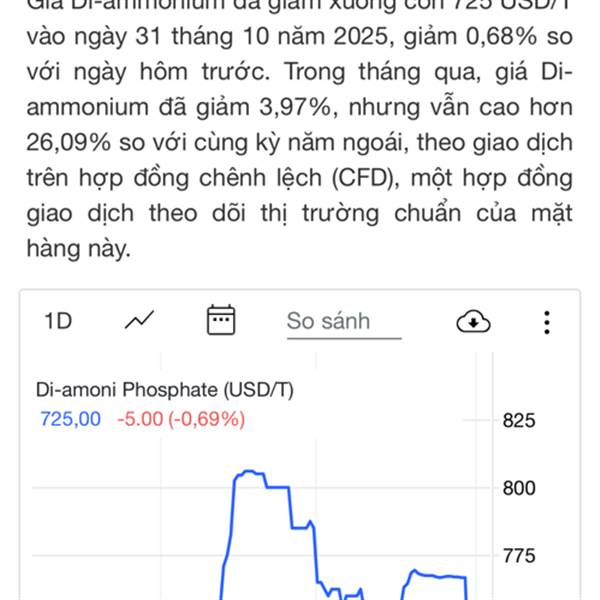Download chart data via cloud icon
The image size is (600, 600).
coord(472,322)
